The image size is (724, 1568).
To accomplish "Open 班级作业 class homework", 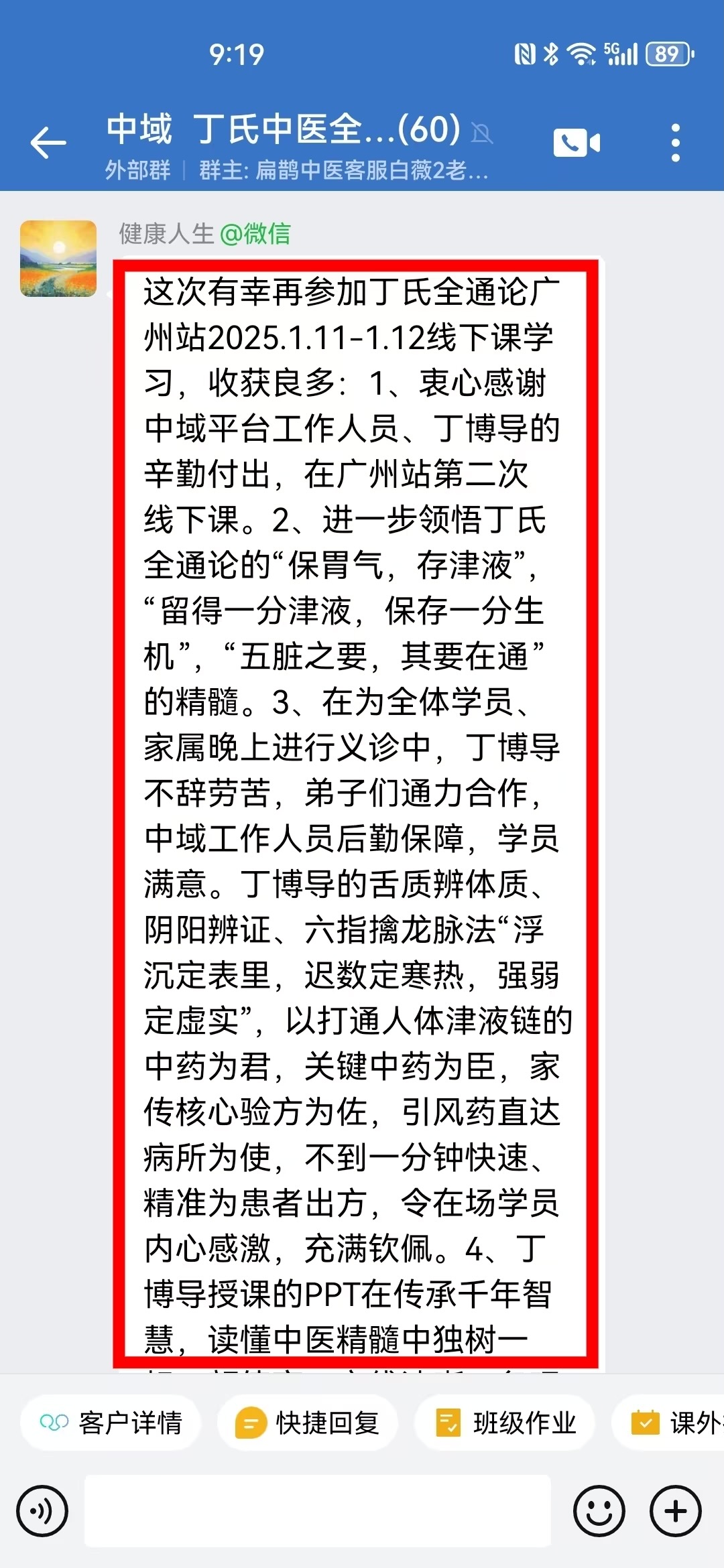I will pyautogui.click(x=505, y=1422).
